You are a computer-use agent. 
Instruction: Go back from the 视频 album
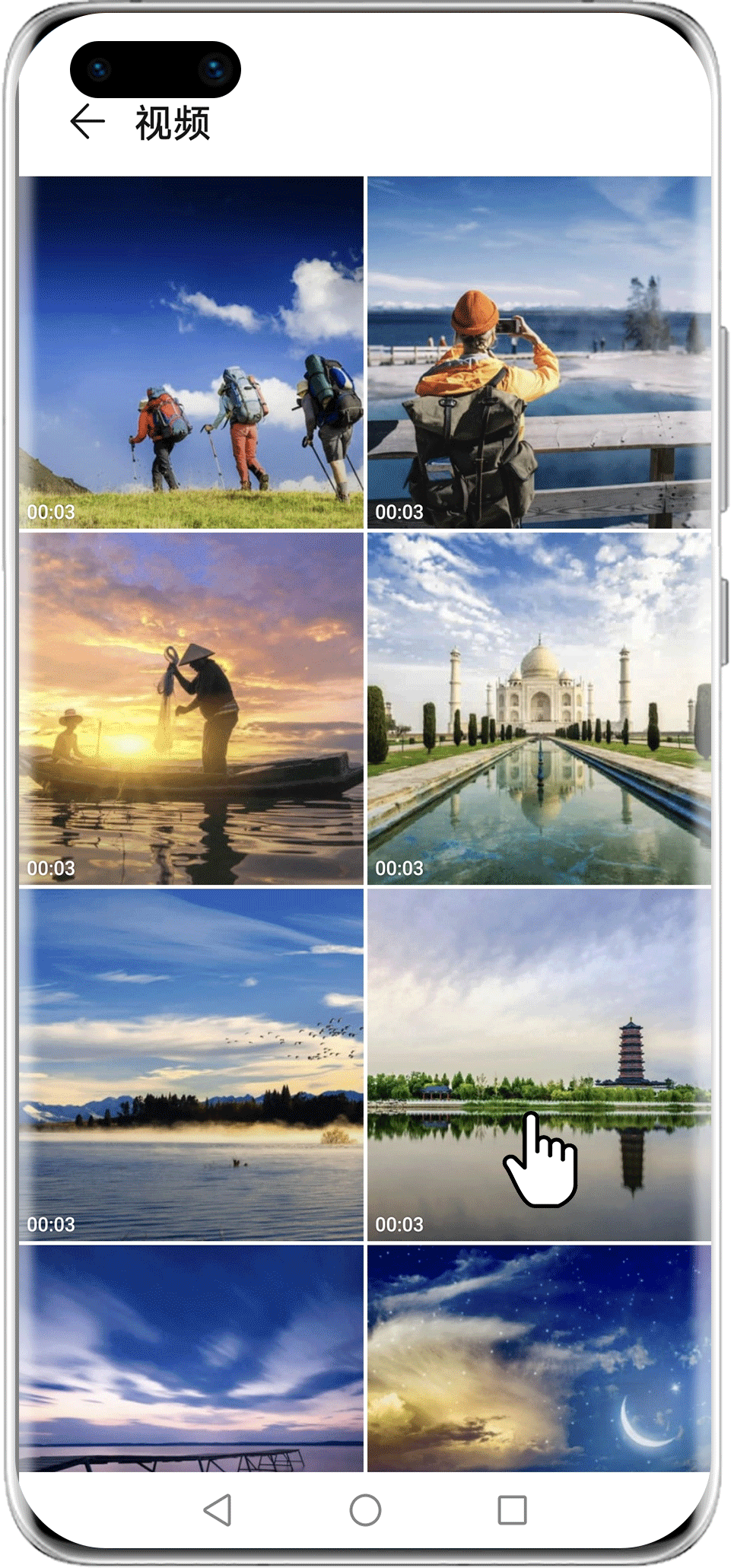(87, 122)
